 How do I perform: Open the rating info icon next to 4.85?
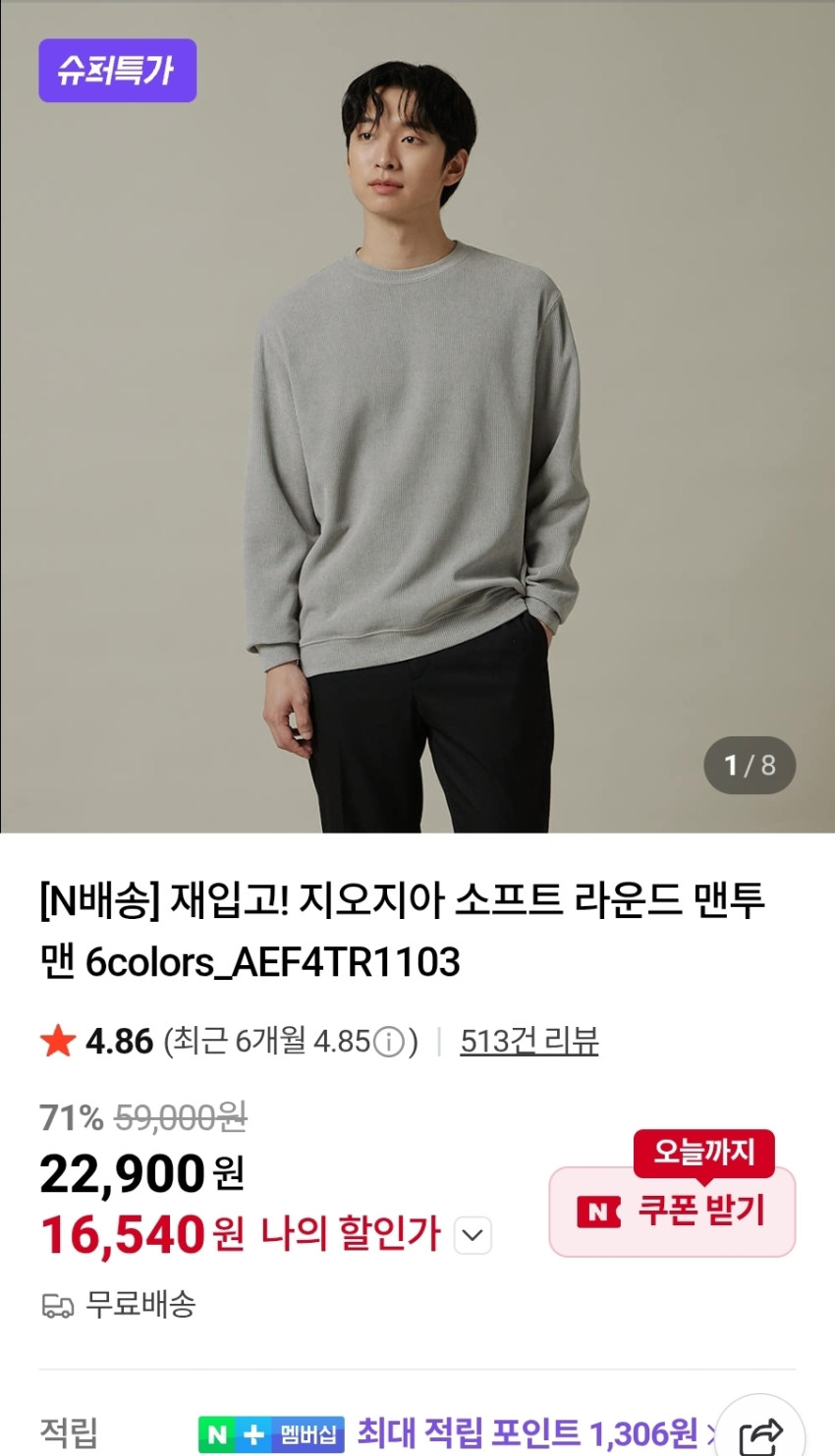(389, 1042)
